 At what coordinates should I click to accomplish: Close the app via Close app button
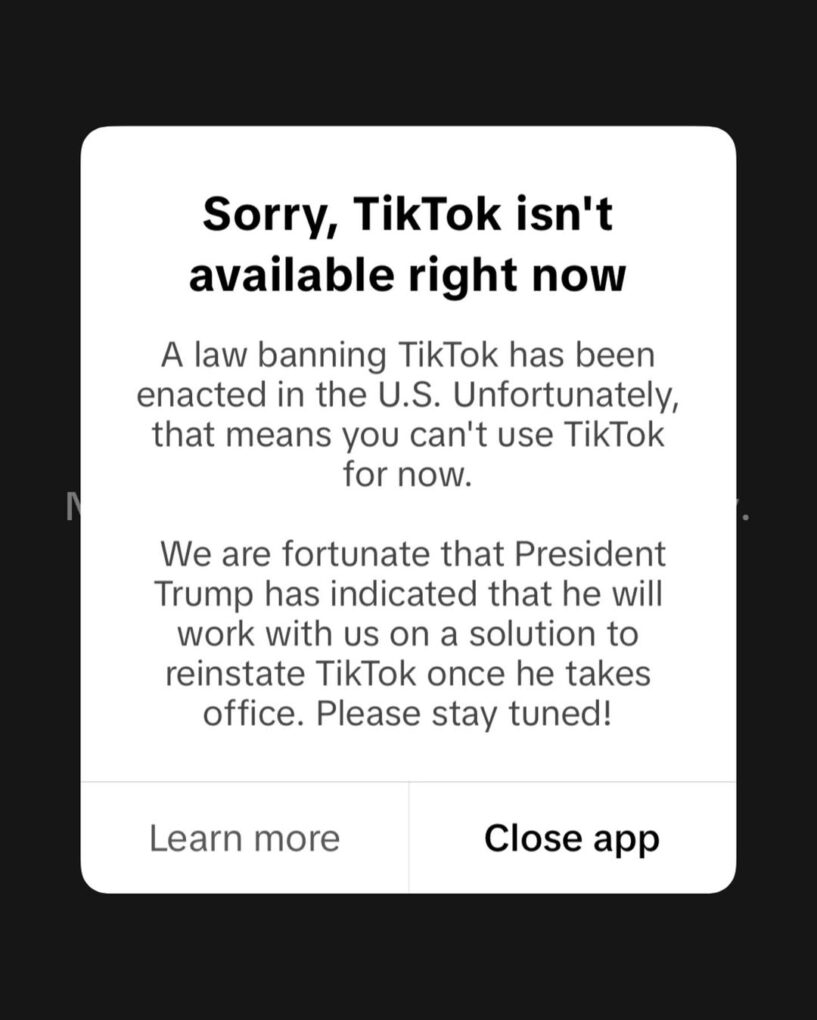point(572,838)
